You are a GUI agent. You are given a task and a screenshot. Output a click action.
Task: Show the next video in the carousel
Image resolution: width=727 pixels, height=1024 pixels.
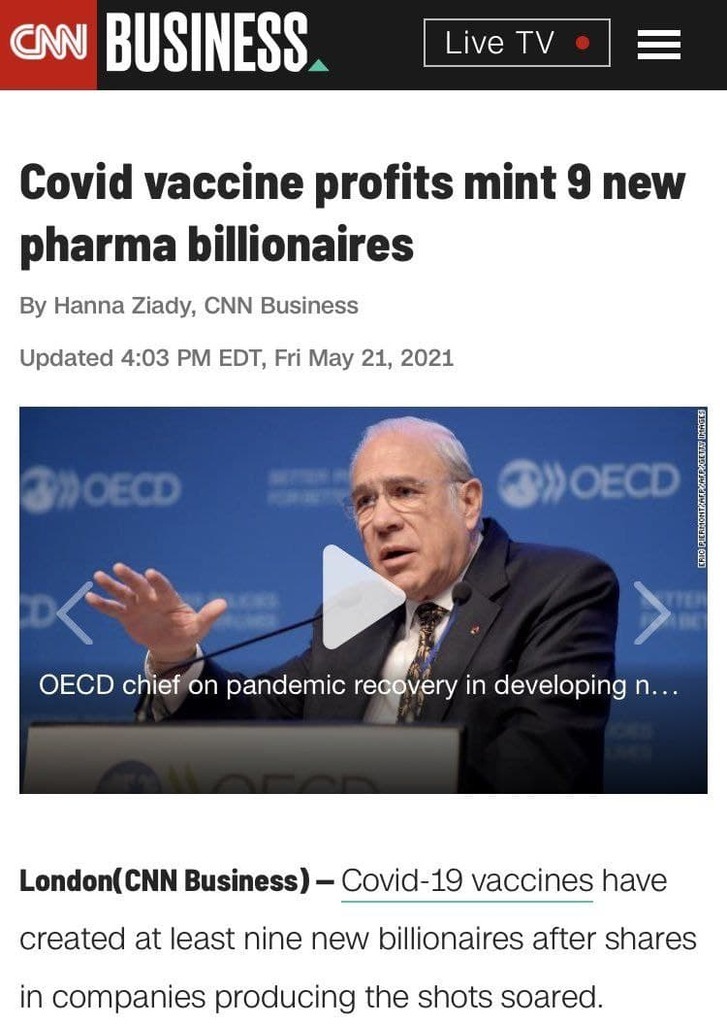click(x=652, y=612)
